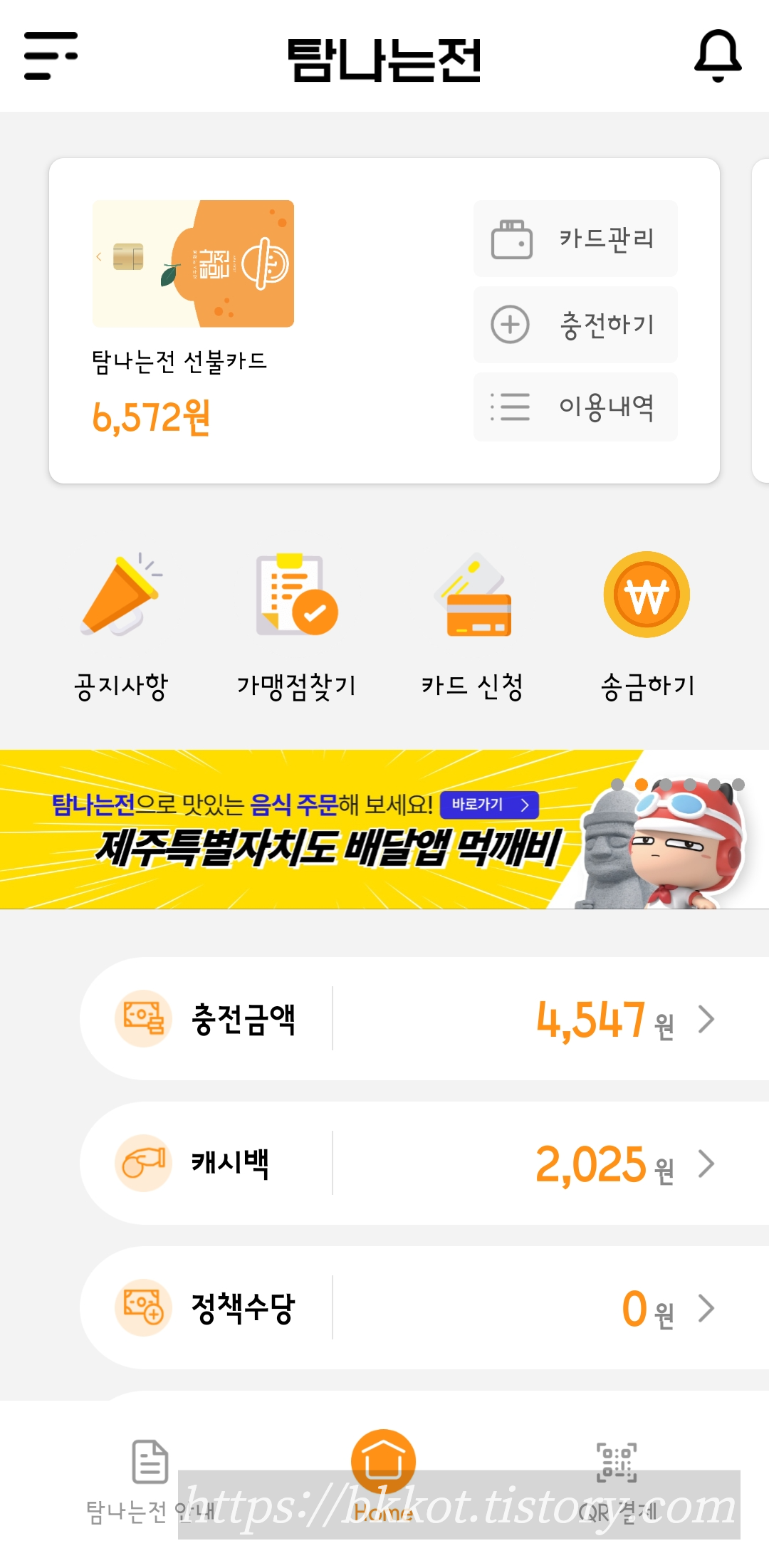The width and height of the screenshot is (769, 1568).
Task: Select the 정책수당 money icon
Action: coord(142,1307)
